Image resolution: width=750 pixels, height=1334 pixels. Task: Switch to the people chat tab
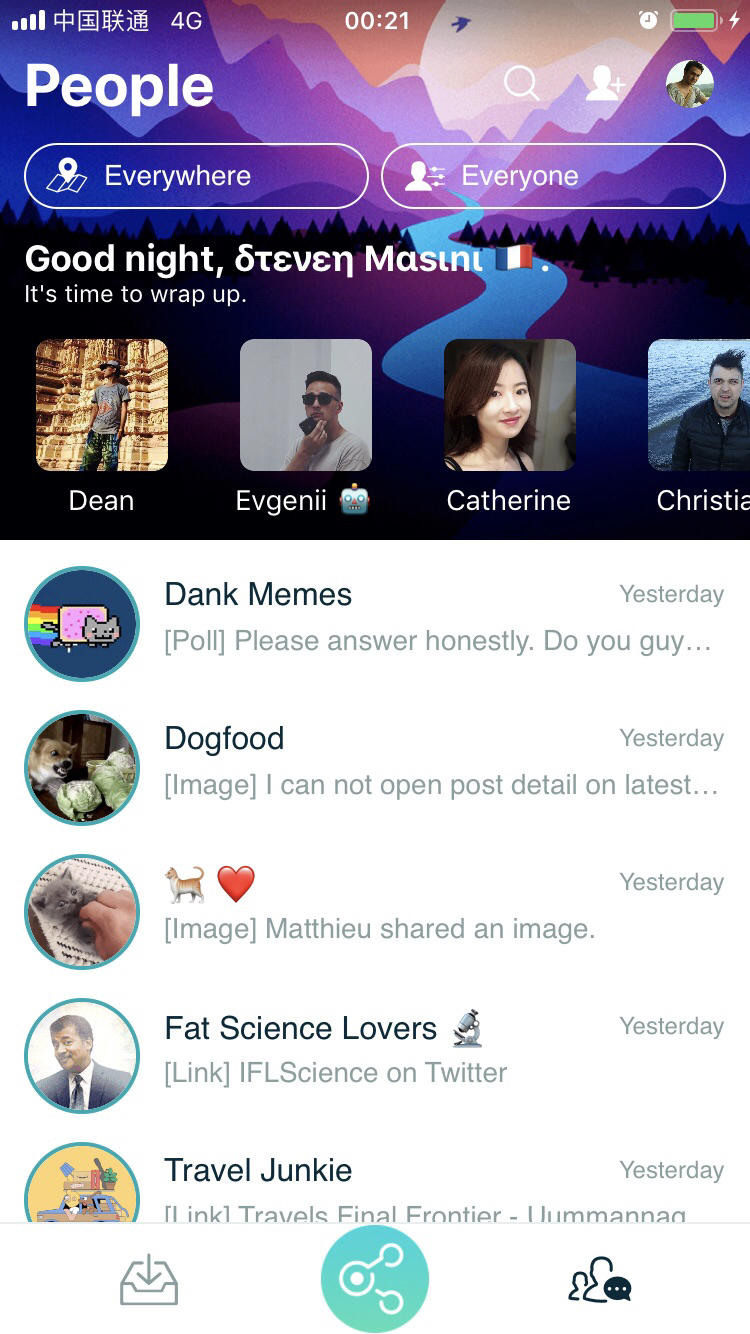(x=600, y=1280)
